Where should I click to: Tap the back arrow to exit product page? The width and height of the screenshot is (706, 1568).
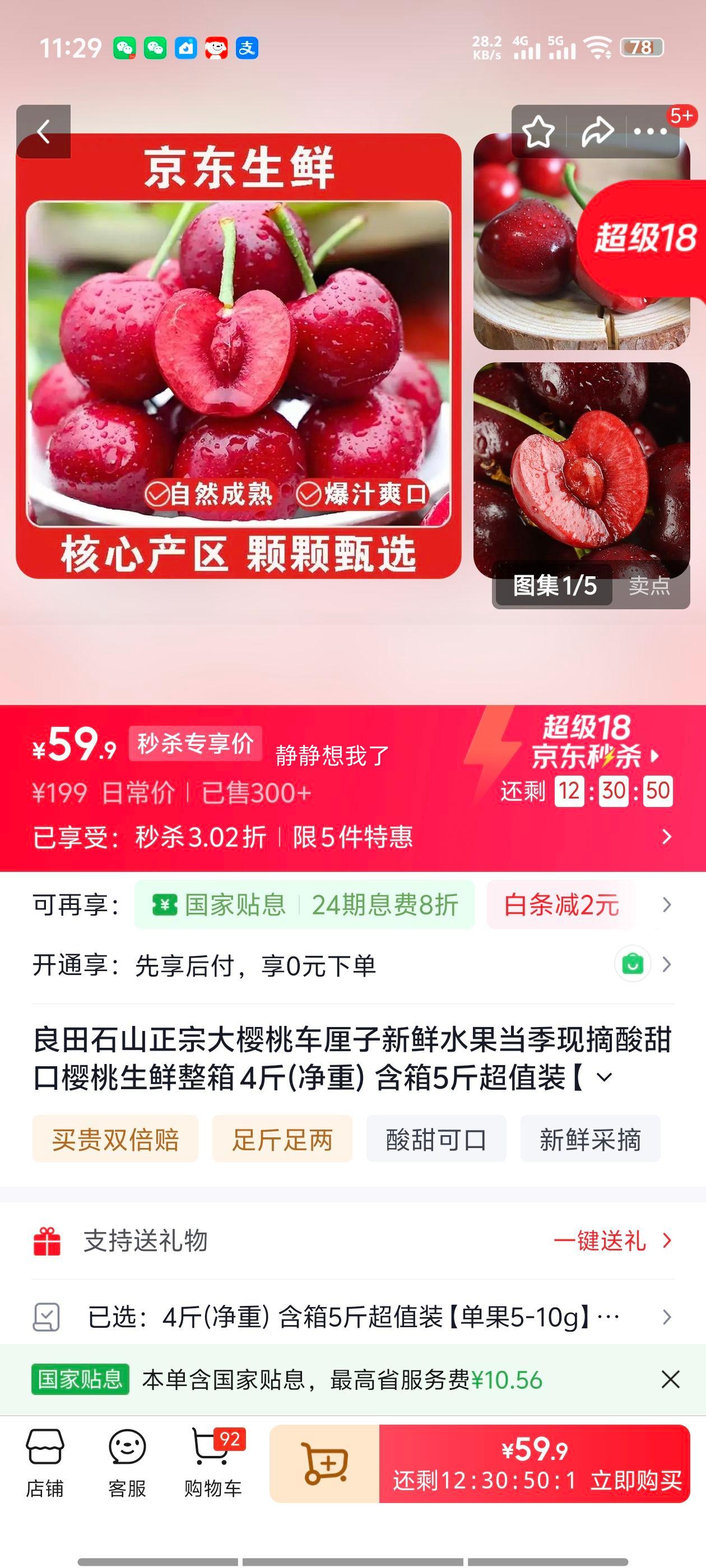43,133
